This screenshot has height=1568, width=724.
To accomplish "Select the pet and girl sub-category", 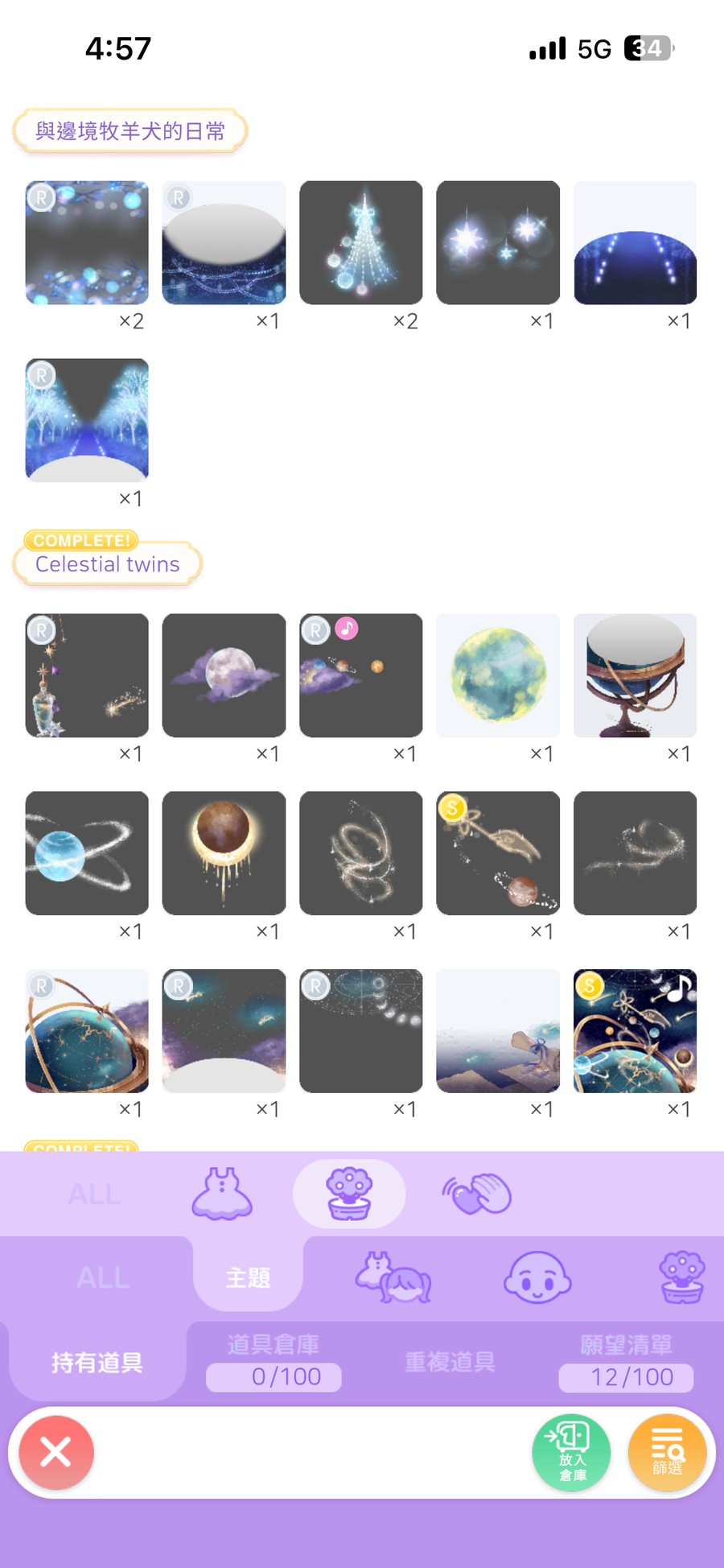I will [x=393, y=1277].
